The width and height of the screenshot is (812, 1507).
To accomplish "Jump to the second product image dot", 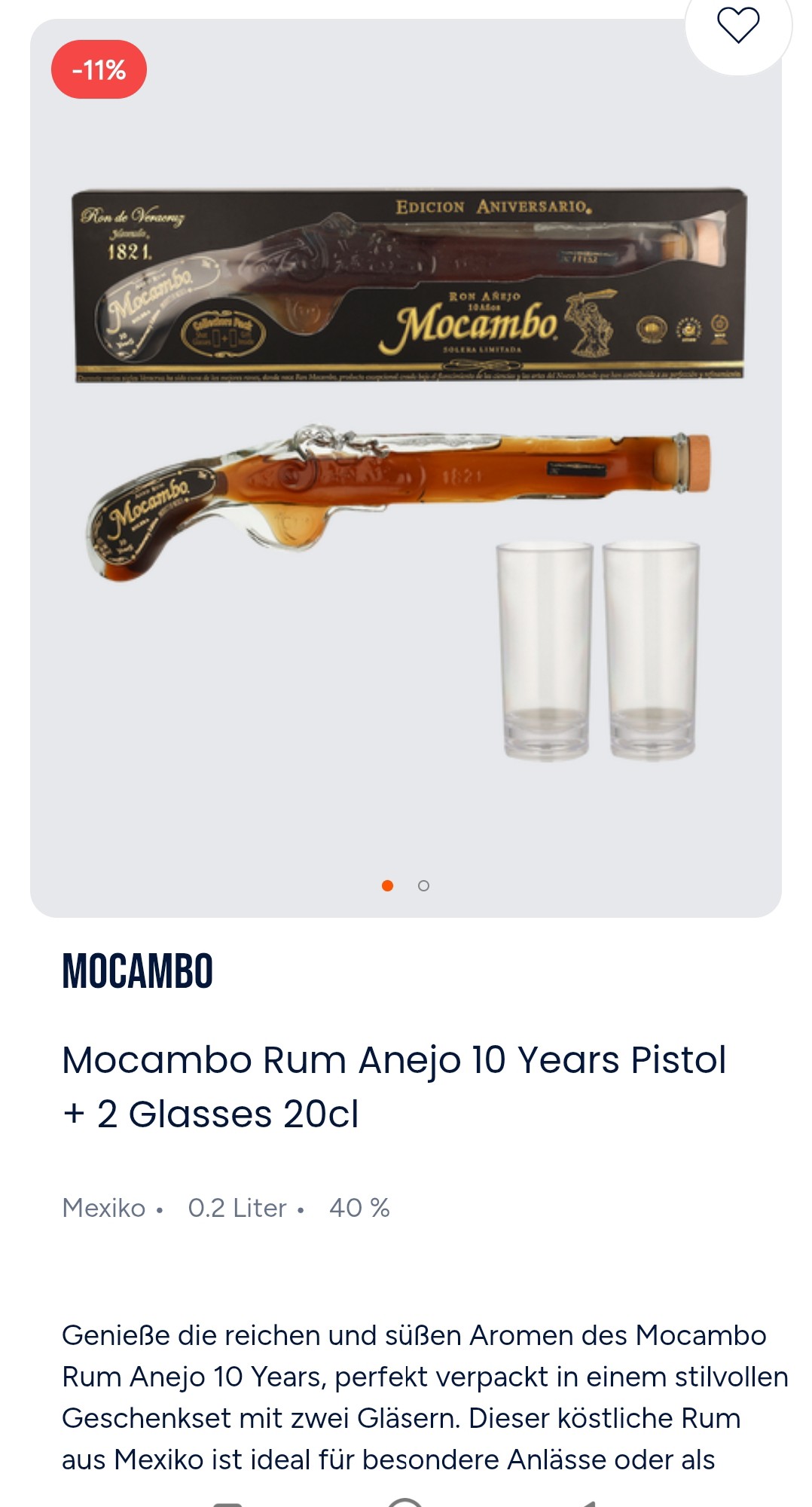I will coord(423,885).
